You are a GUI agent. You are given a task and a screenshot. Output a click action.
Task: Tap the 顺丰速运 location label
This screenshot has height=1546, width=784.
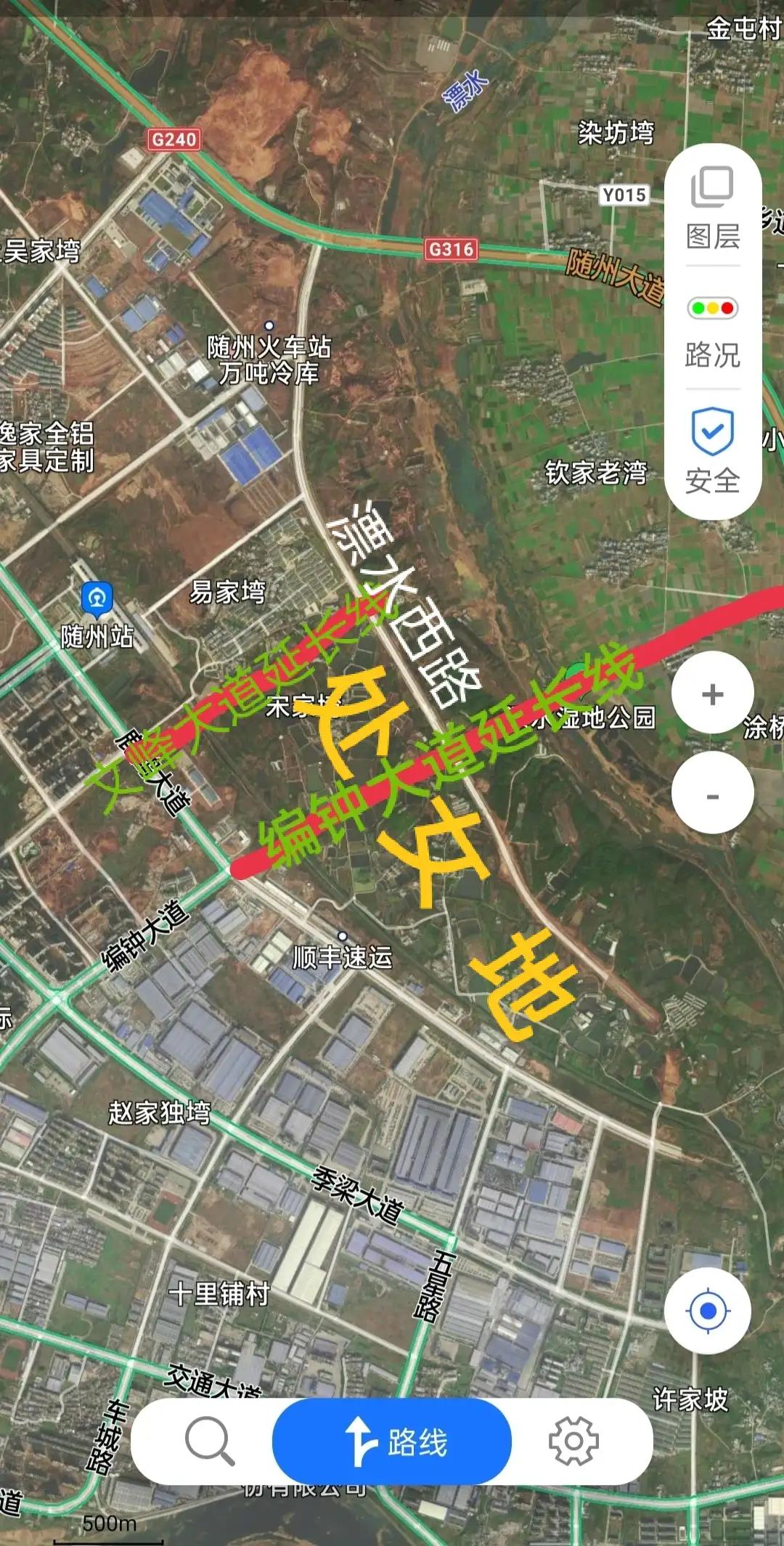(x=342, y=958)
